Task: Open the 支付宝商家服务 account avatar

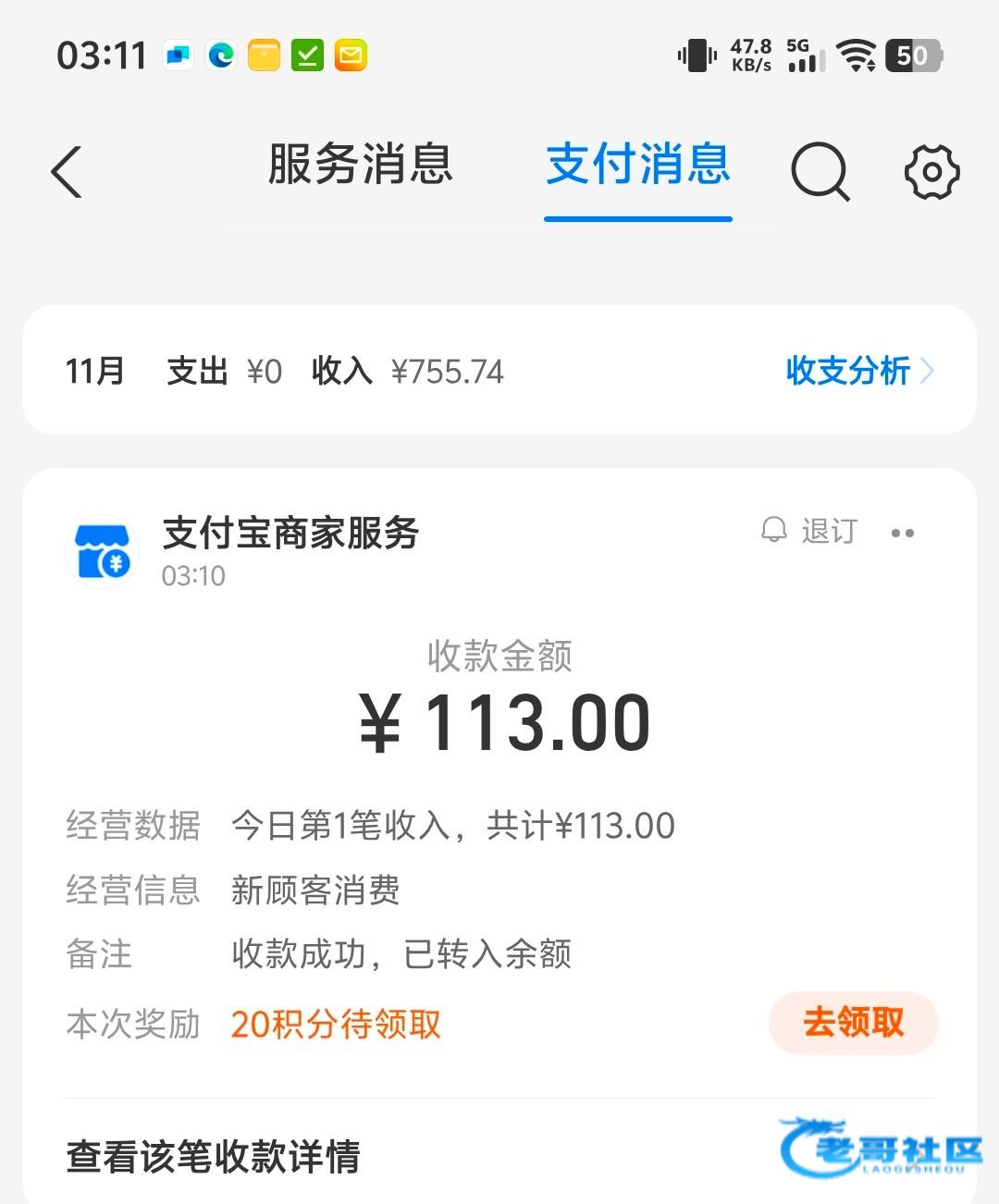Action: 103,552
